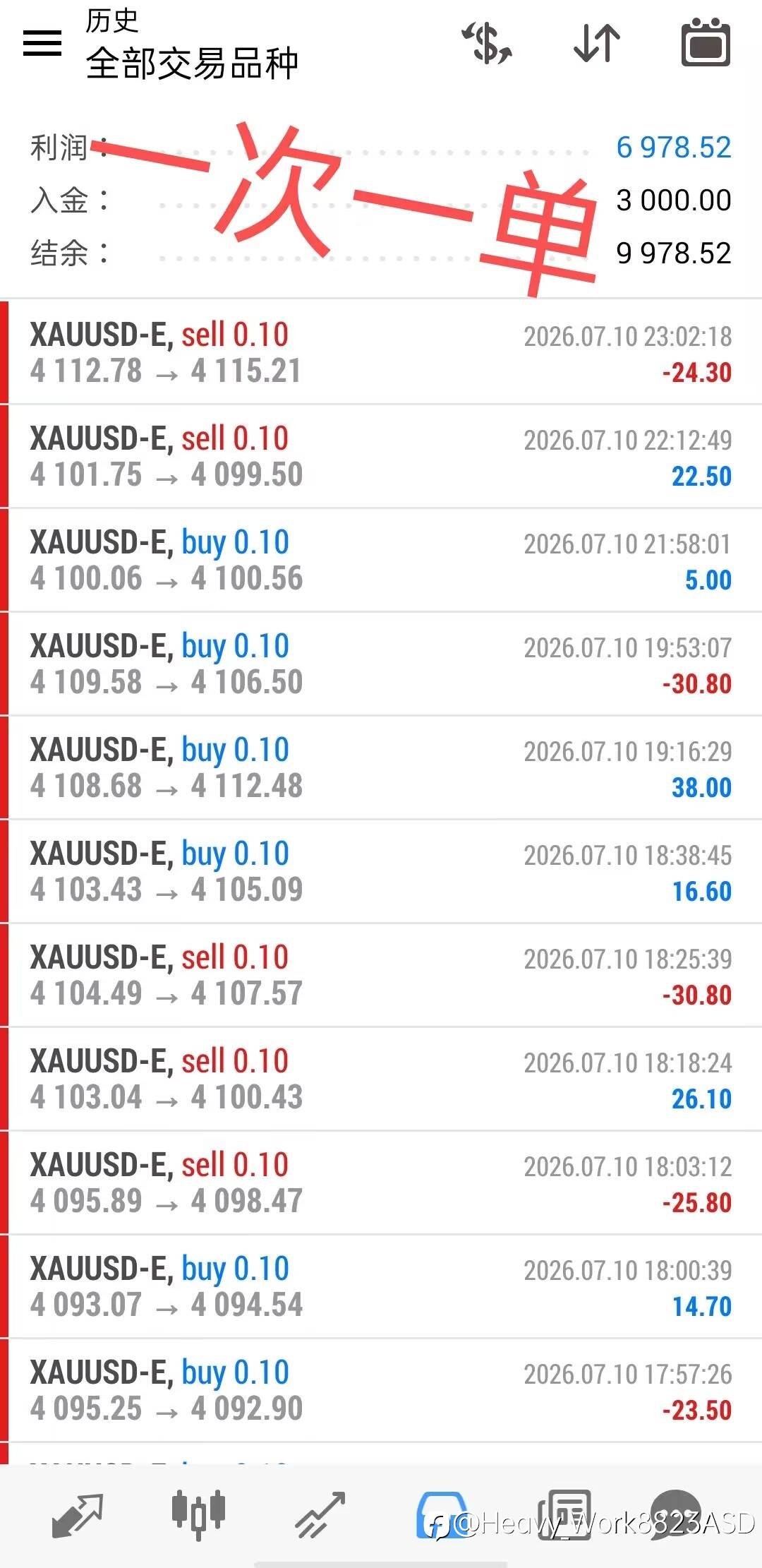762x1568 pixels.
Task: Open the symbol filter dollar icon
Action: click(x=488, y=43)
